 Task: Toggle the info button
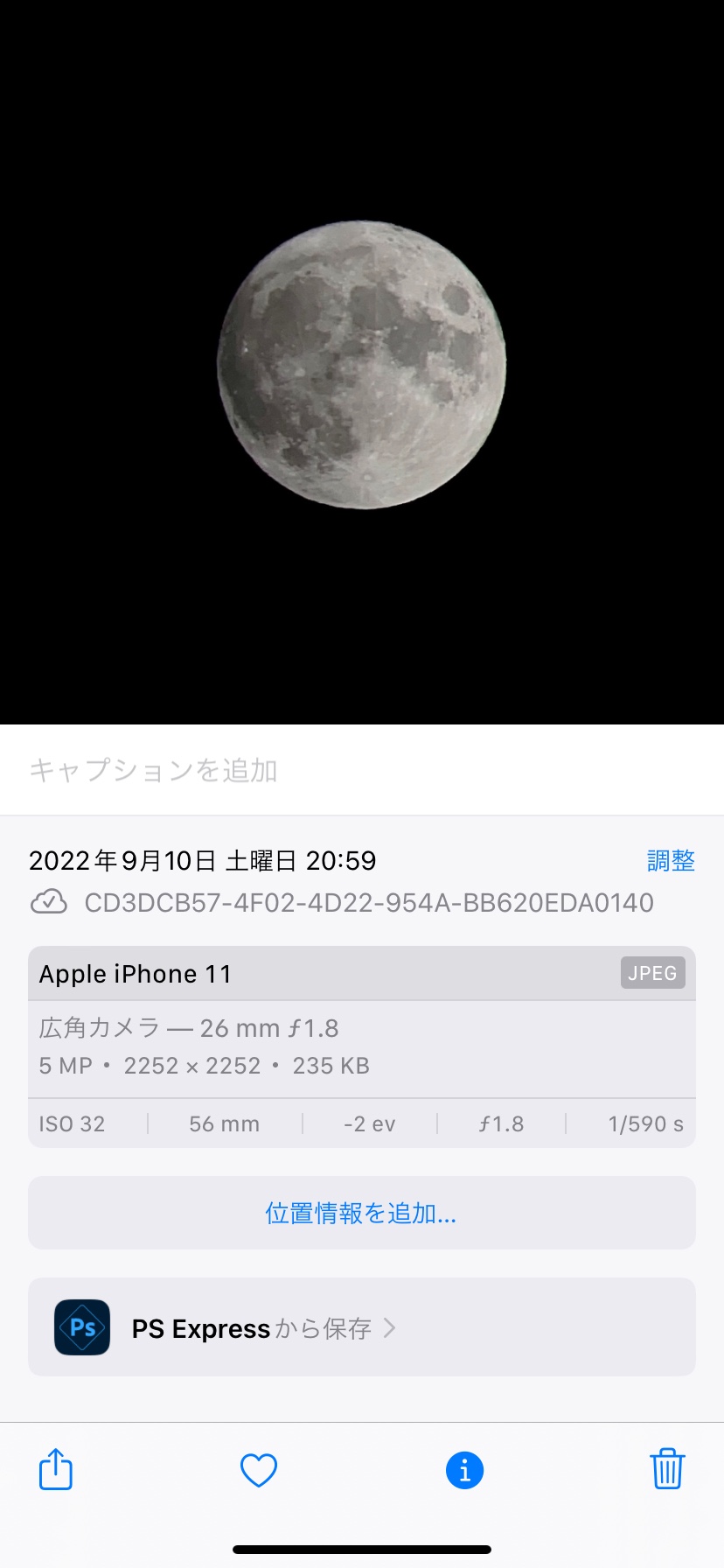464,1470
